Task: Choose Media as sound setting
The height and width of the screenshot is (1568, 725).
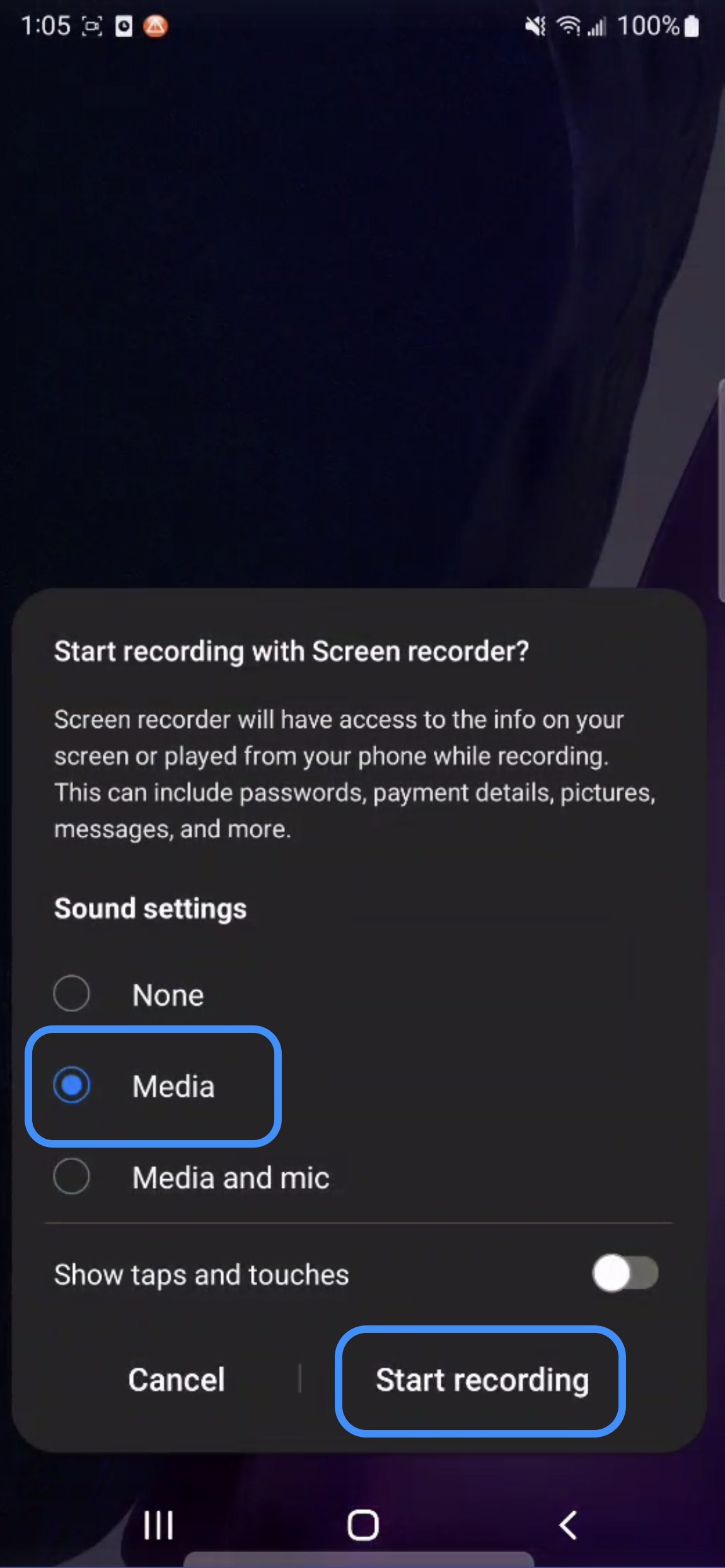Action: point(72,1085)
